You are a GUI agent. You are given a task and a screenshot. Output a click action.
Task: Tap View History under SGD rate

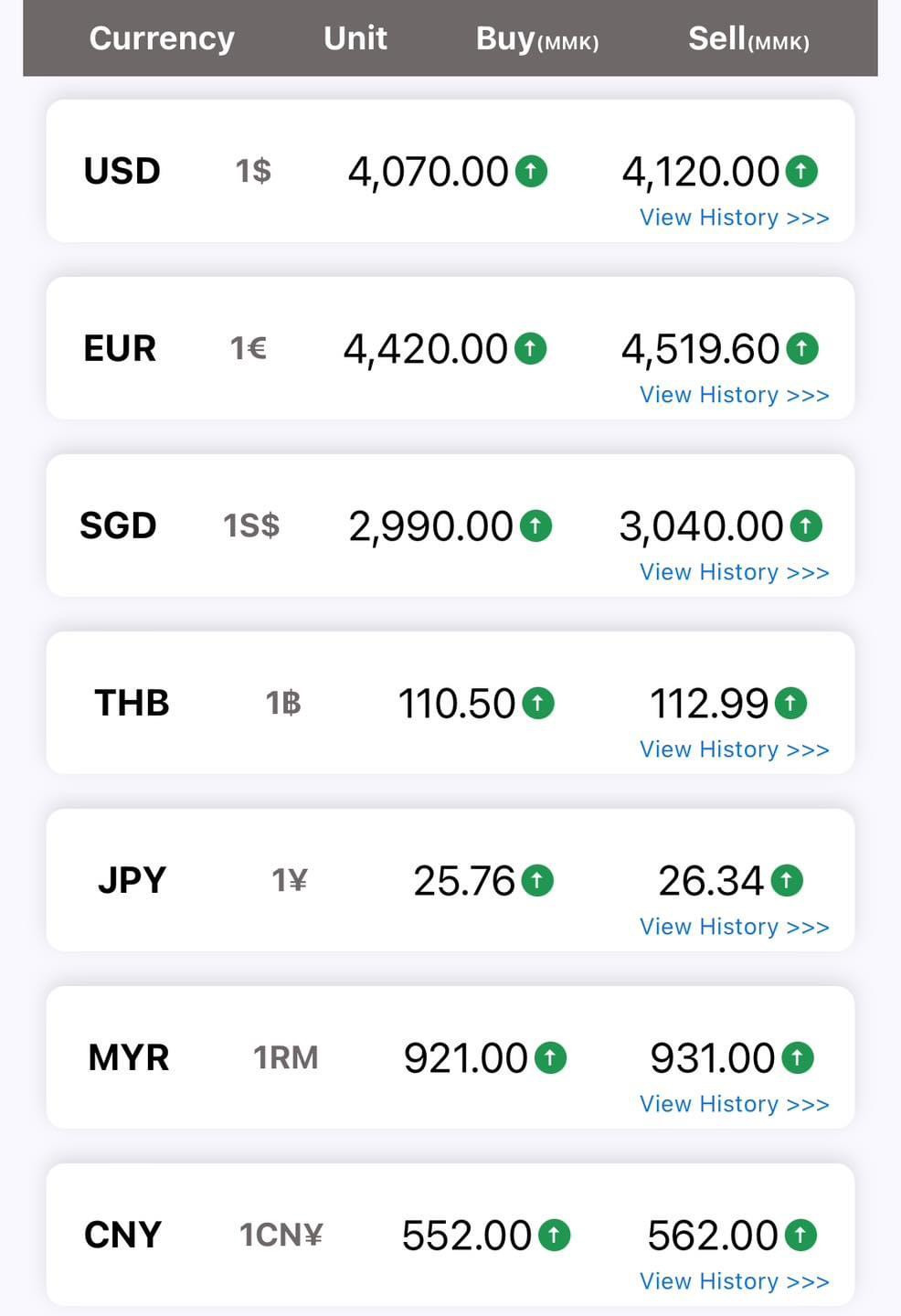coord(734,572)
